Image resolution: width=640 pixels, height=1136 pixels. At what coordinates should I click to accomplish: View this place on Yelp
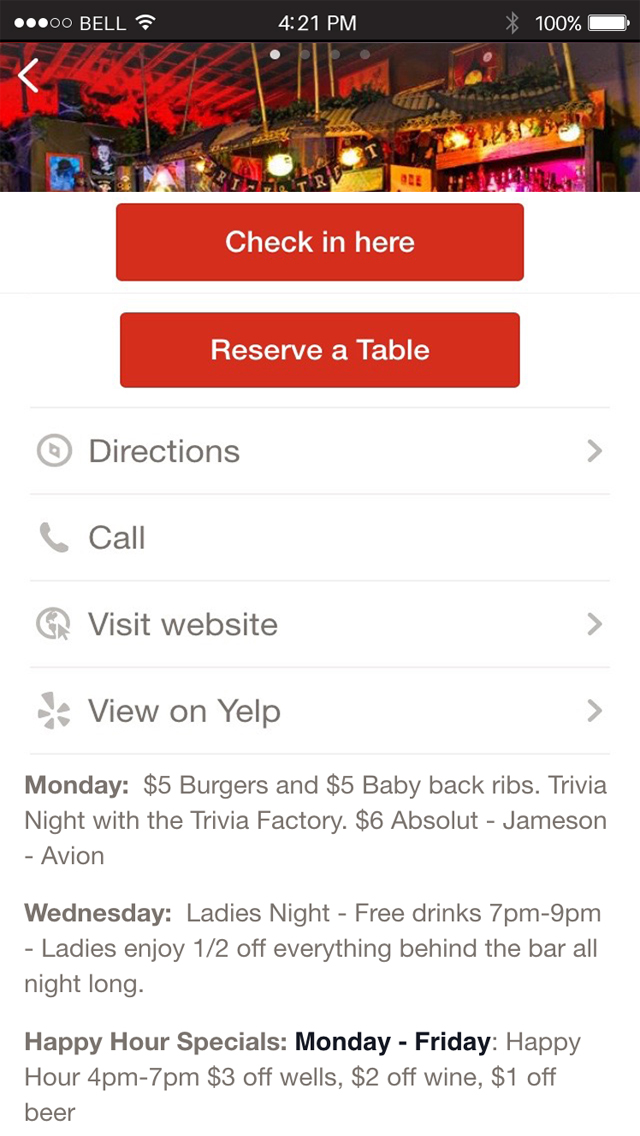click(320, 711)
